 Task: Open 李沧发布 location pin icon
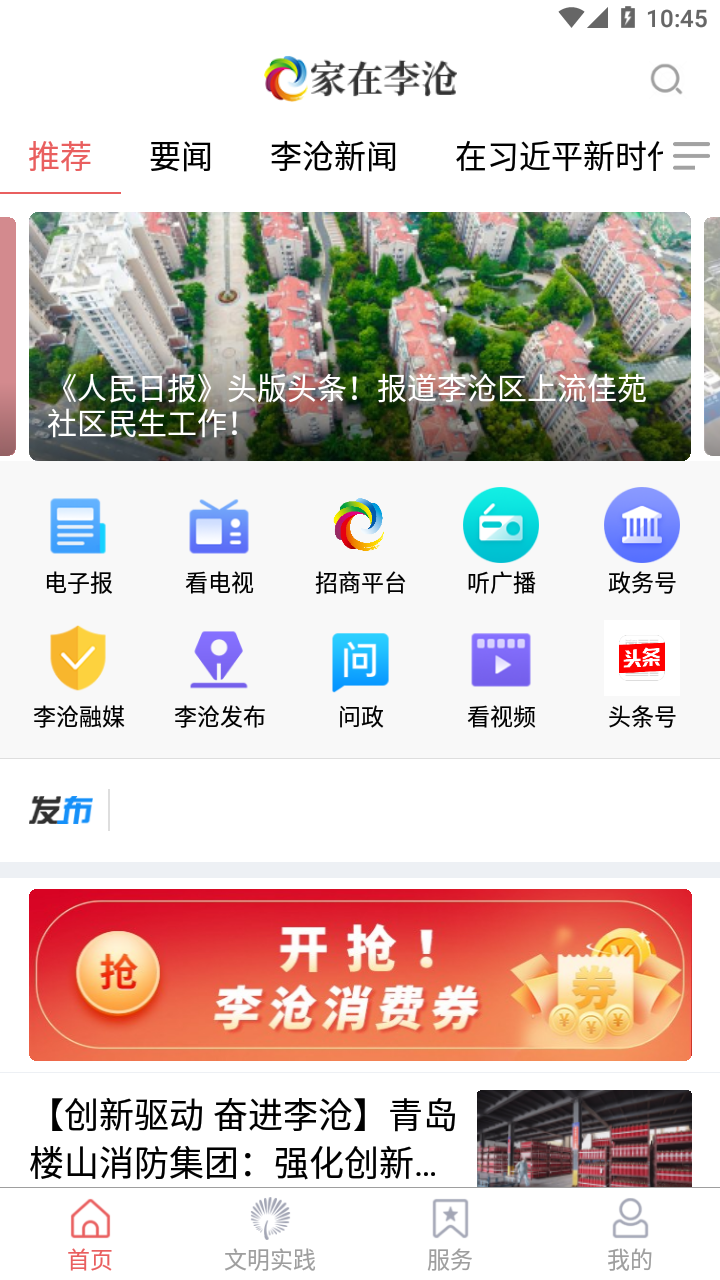point(219,675)
